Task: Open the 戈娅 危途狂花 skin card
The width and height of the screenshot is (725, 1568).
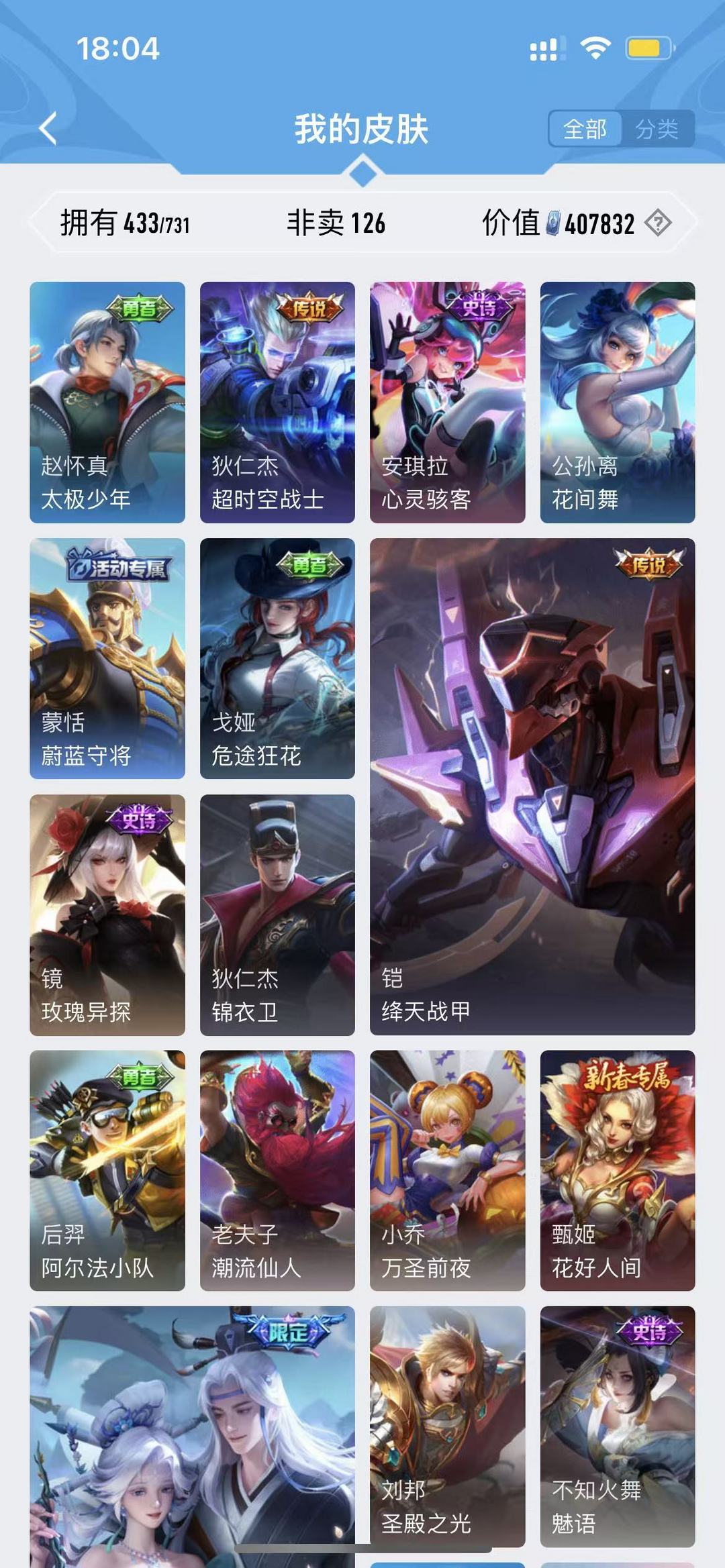Action: [x=277, y=658]
